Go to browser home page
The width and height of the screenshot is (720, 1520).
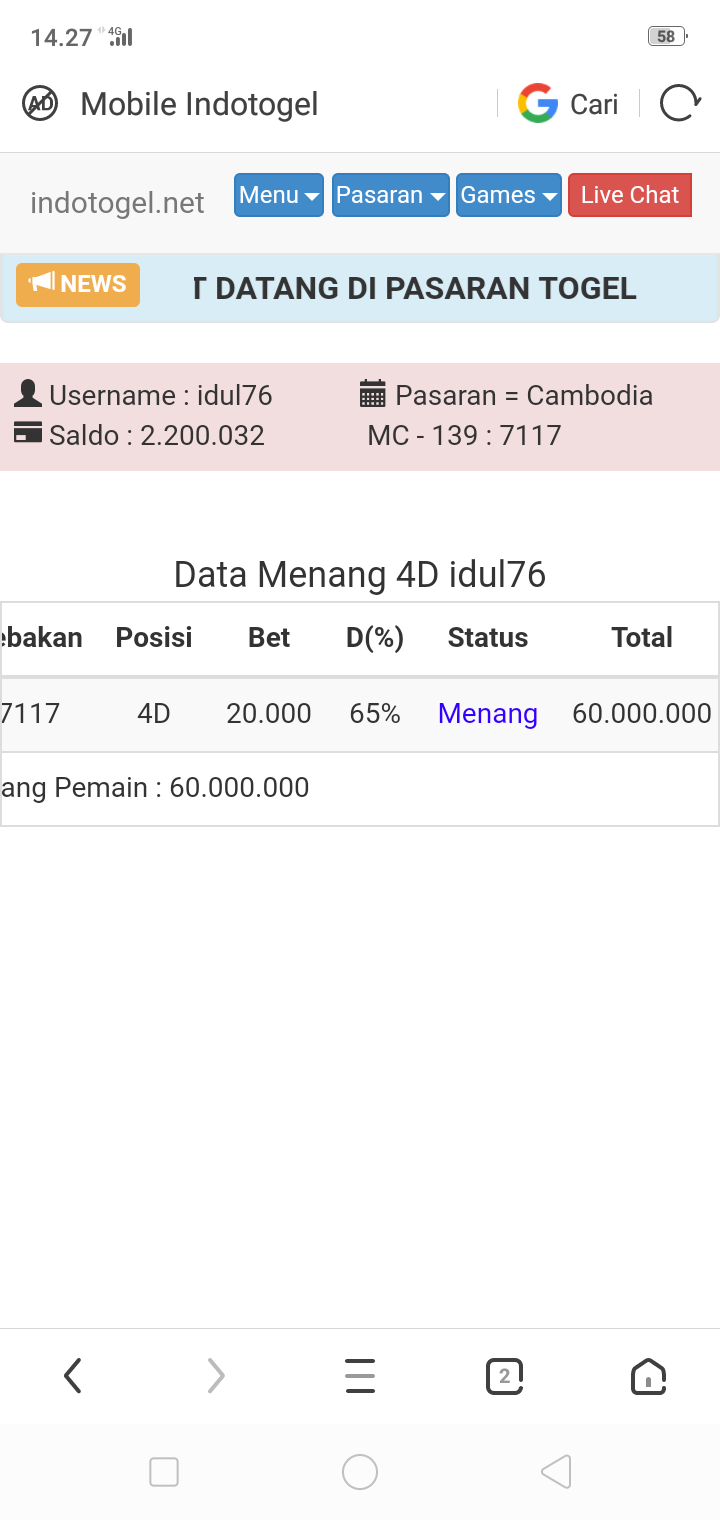648,1376
